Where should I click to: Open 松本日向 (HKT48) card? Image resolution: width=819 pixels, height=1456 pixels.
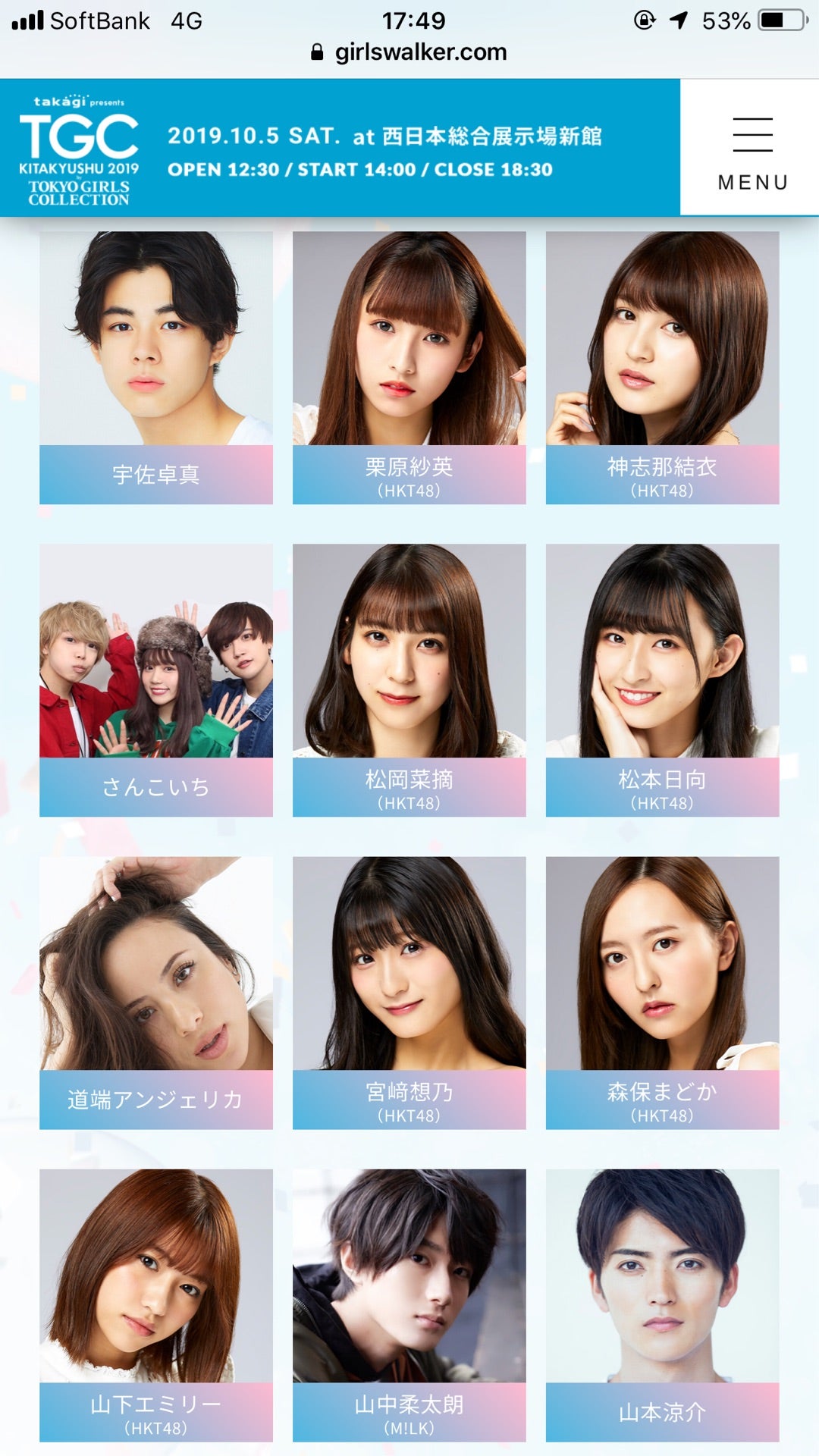[x=662, y=679]
